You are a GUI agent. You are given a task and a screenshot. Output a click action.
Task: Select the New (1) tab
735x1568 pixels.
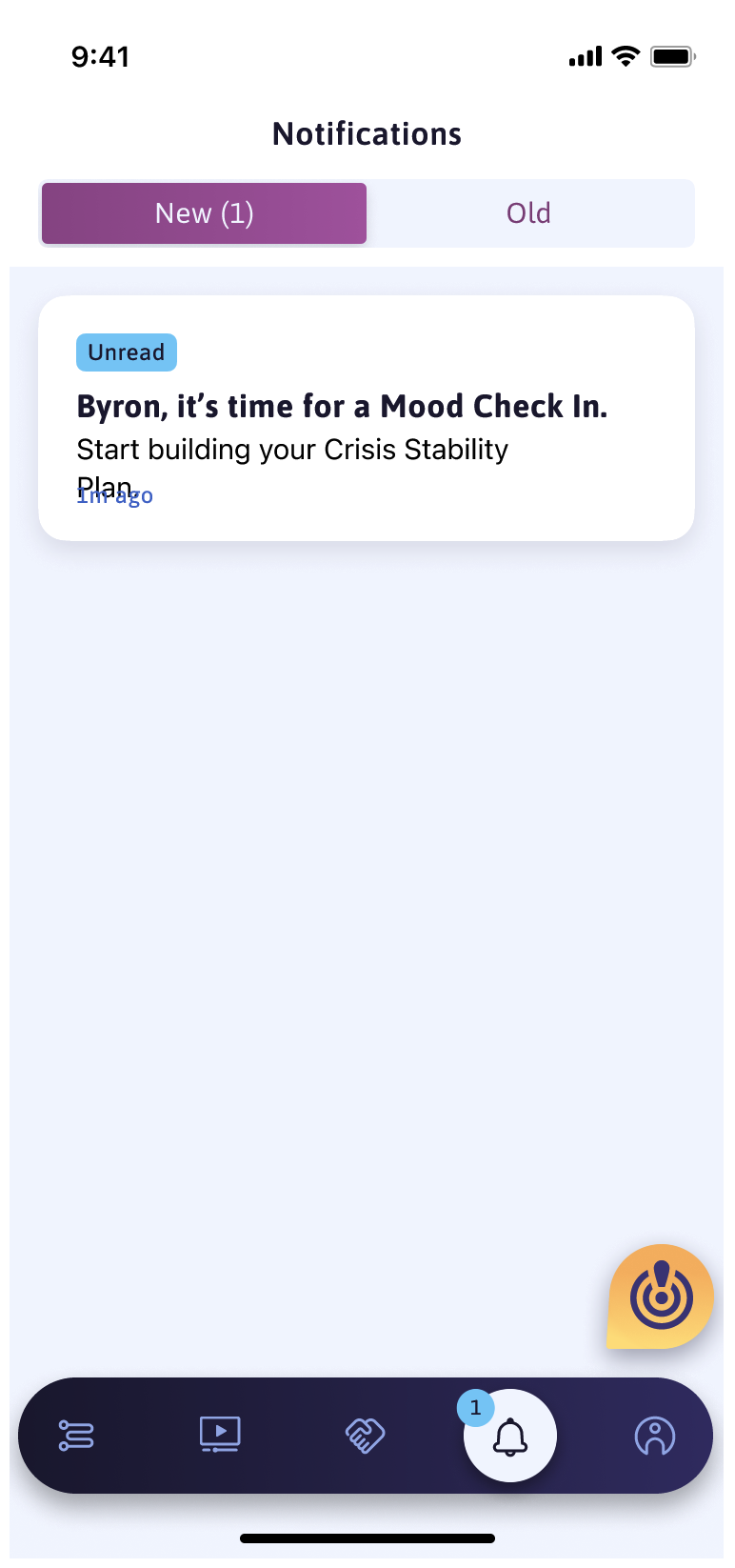pyautogui.click(x=204, y=213)
